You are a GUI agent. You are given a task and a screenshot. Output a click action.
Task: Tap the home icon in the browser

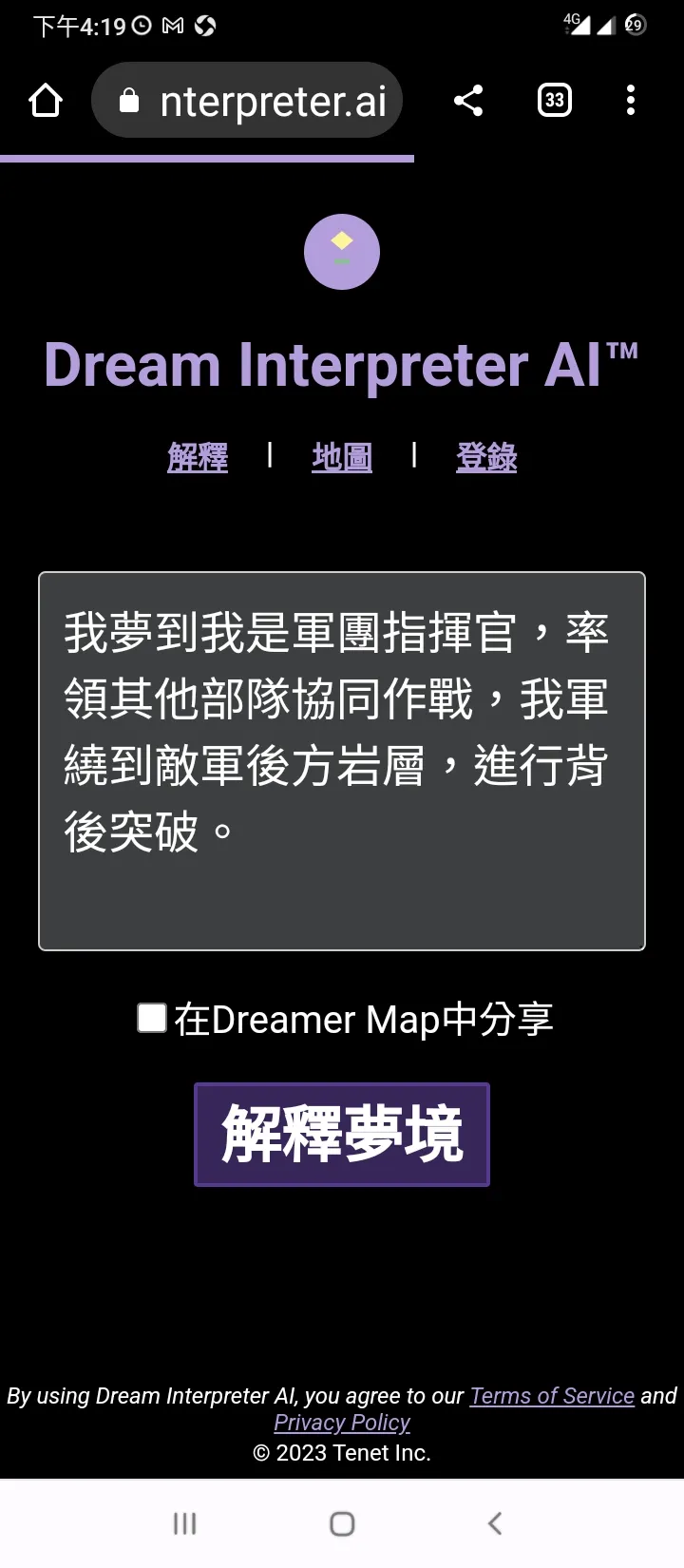pyautogui.click(x=45, y=99)
